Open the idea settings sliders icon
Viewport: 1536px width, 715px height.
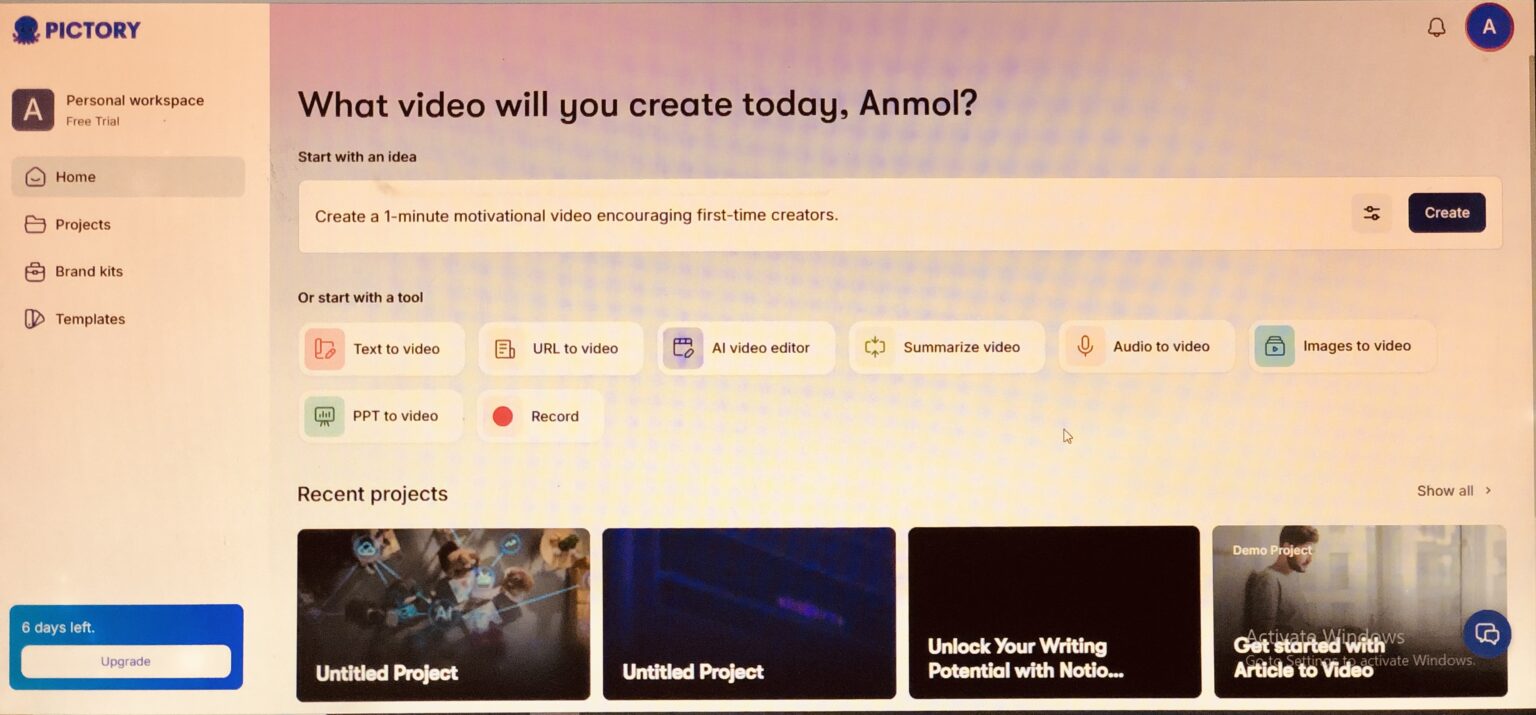coord(1371,213)
